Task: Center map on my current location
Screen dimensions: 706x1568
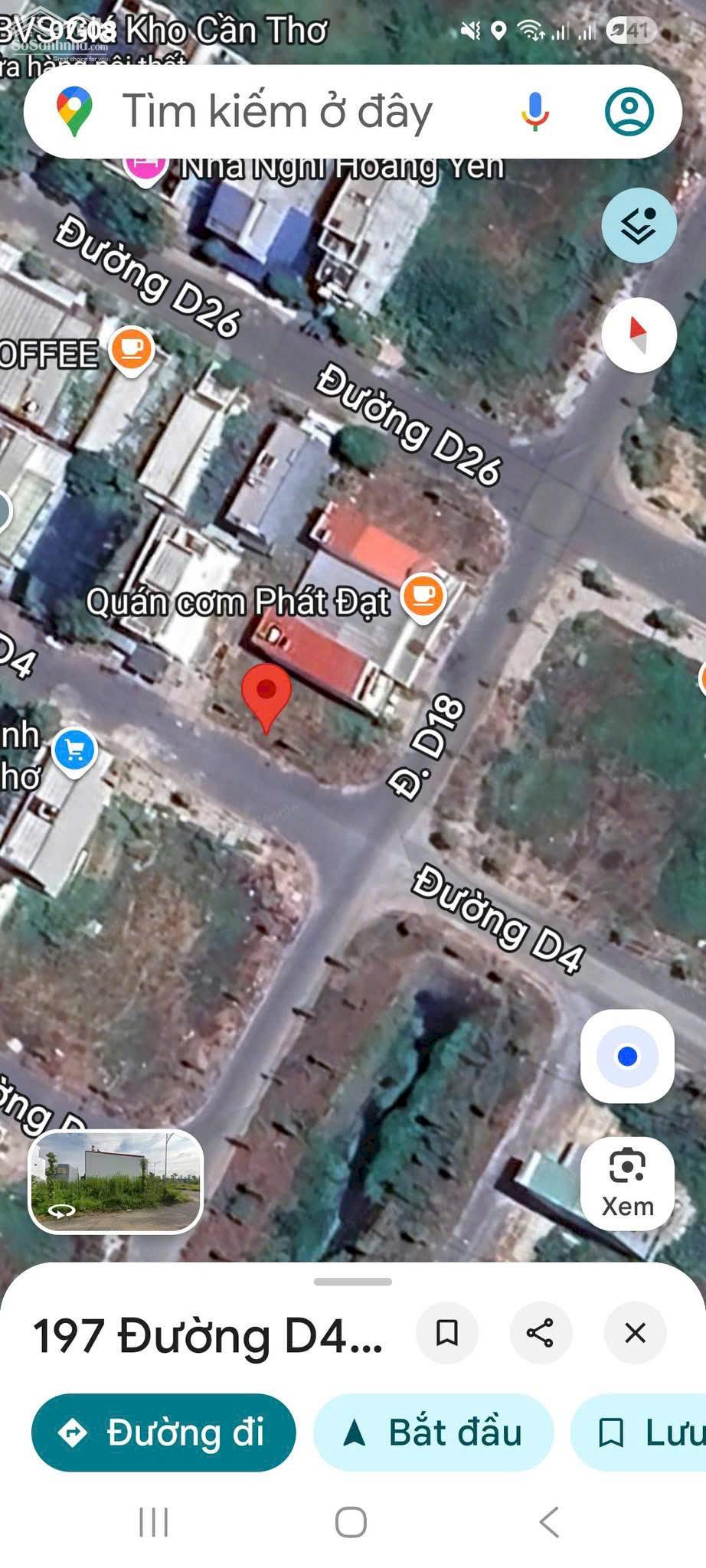Action: point(627,1057)
